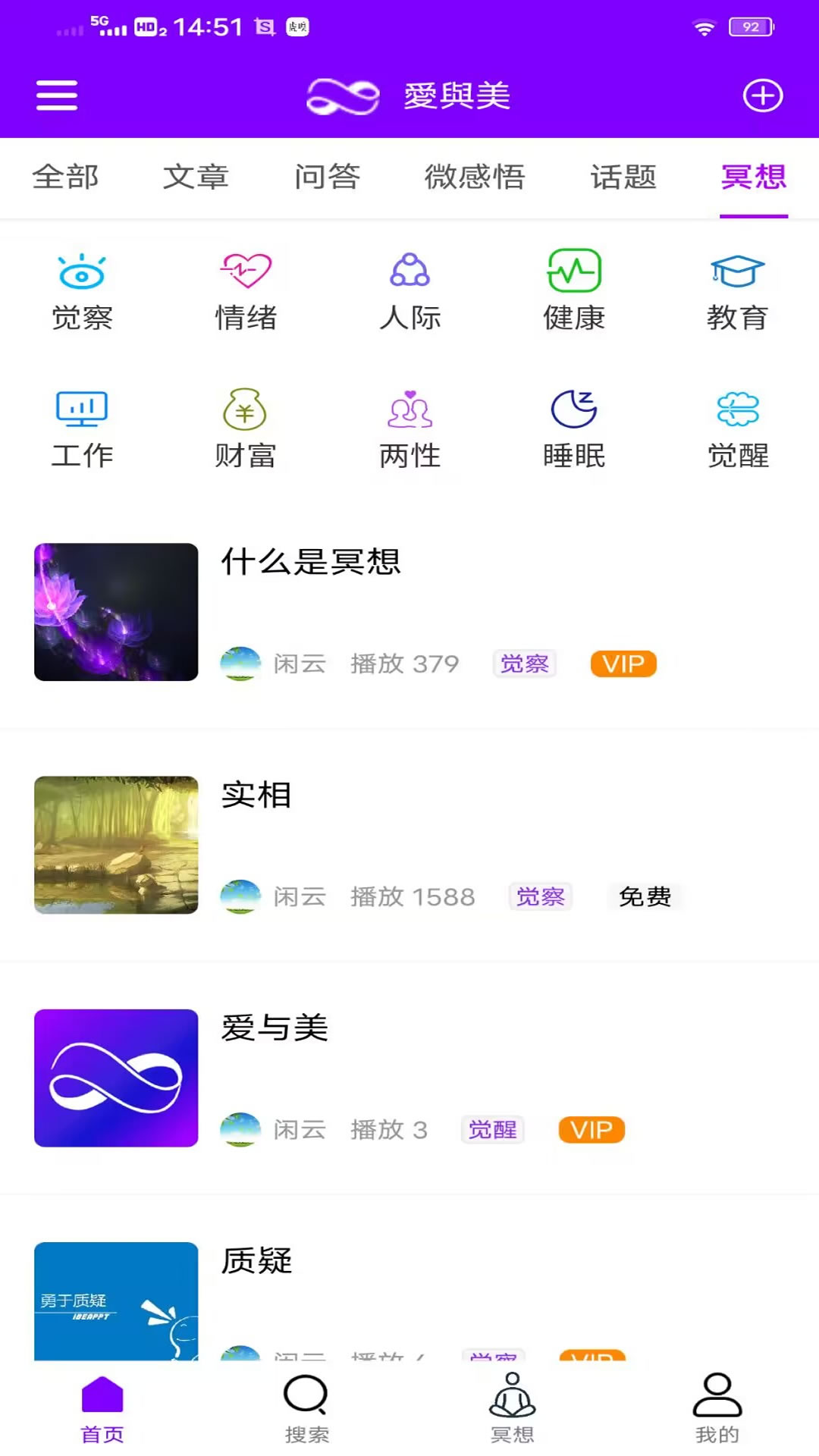819x1456 pixels.
Task: Select the 问答 tab
Action: tap(327, 177)
